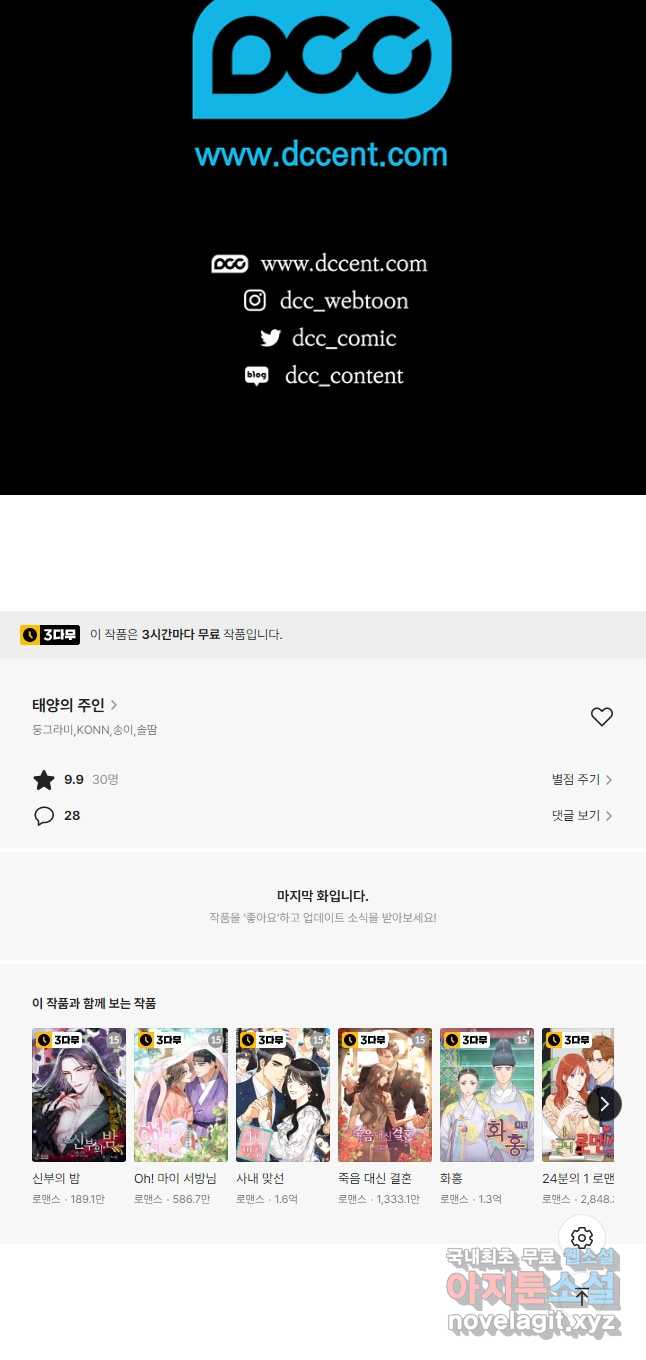Open the Oh! 마이 서방님 title

[181, 1095]
